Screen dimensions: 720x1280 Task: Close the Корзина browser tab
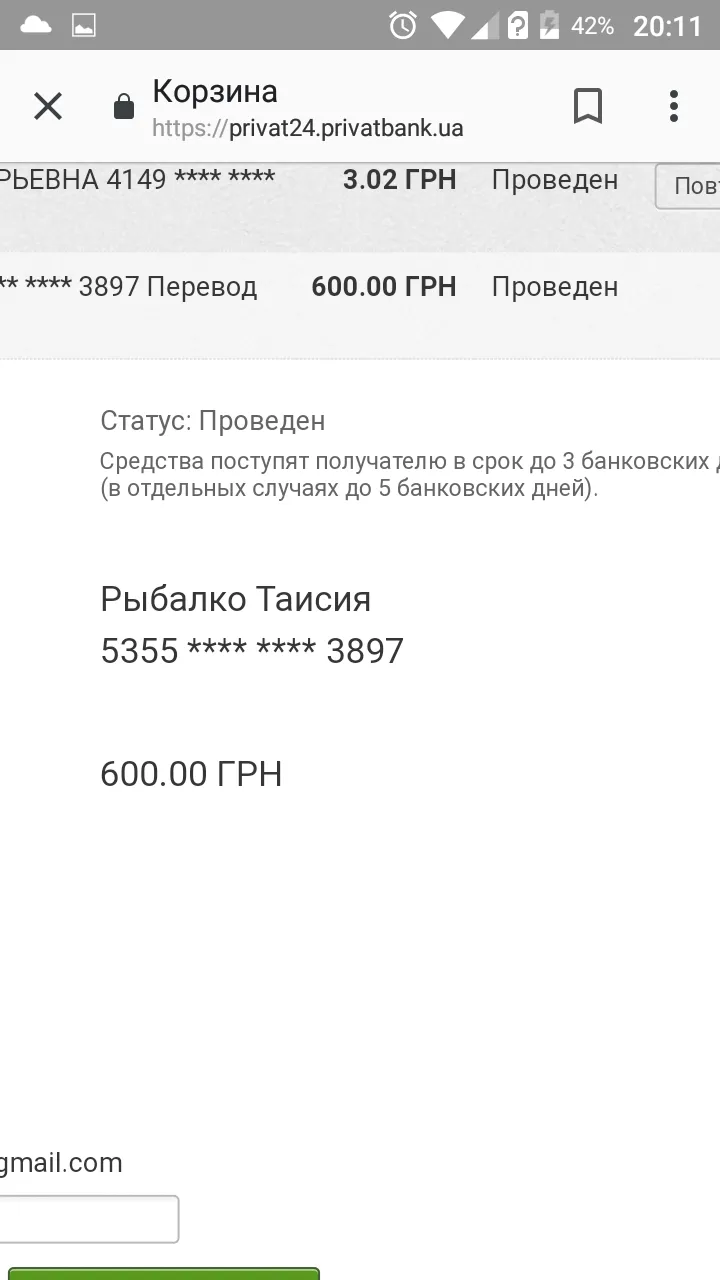(48, 106)
